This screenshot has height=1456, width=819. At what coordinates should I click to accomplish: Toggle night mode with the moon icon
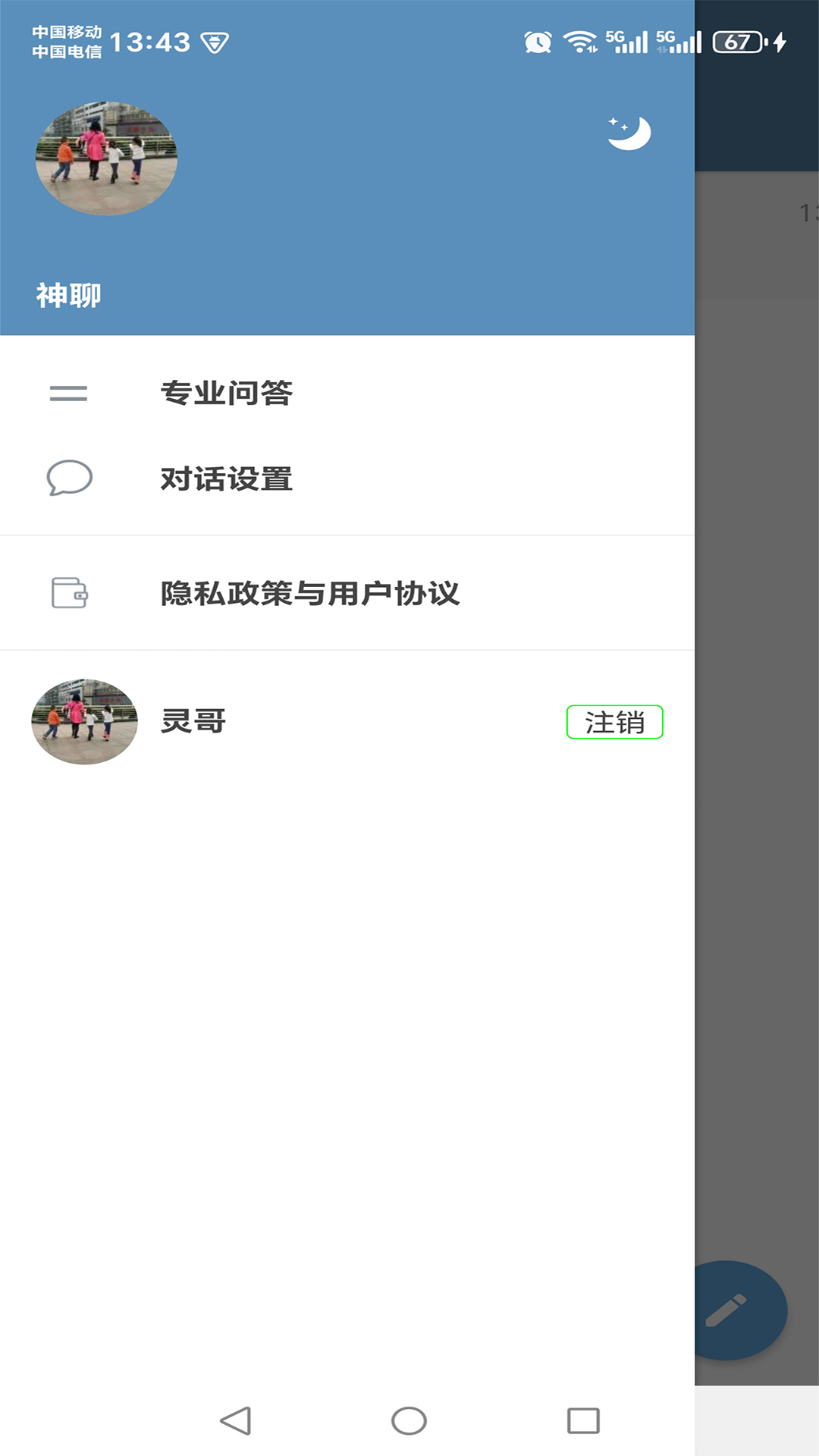[x=630, y=132]
